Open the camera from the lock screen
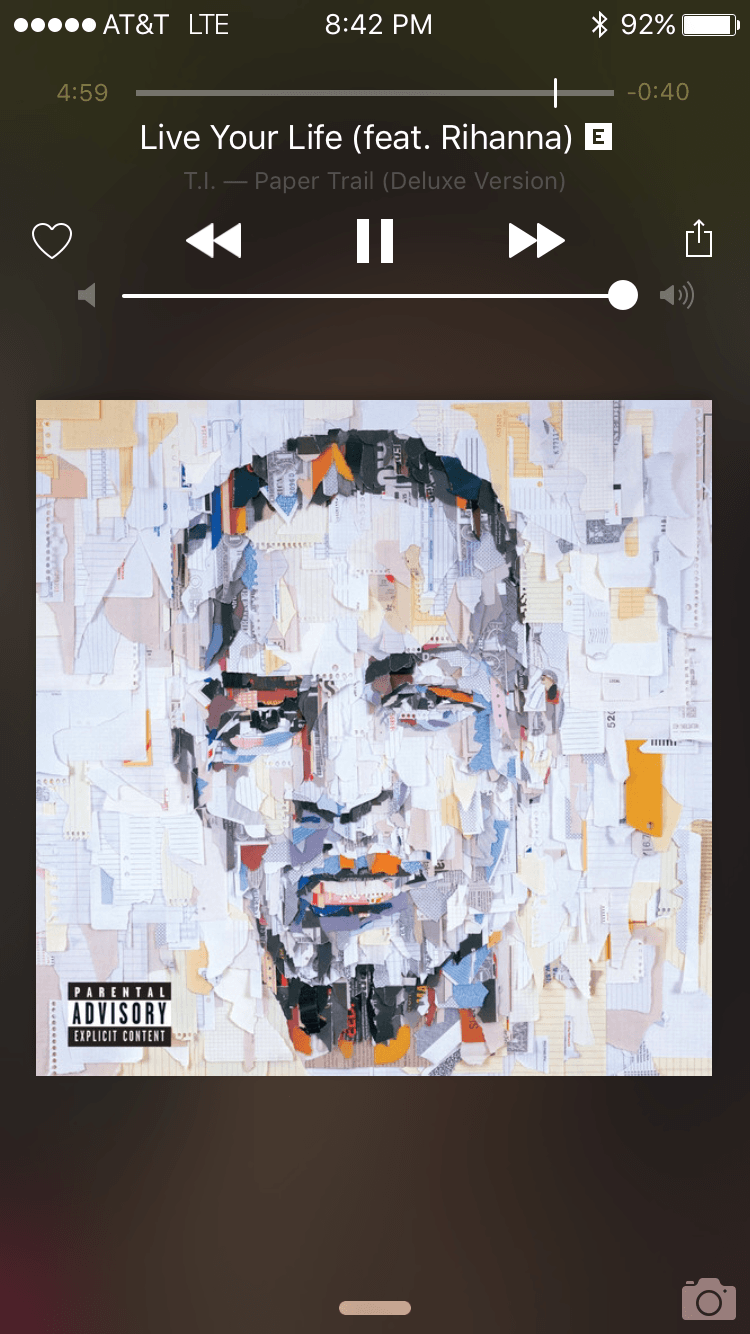This screenshot has height=1334, width=750. [x=708, y=1298]
